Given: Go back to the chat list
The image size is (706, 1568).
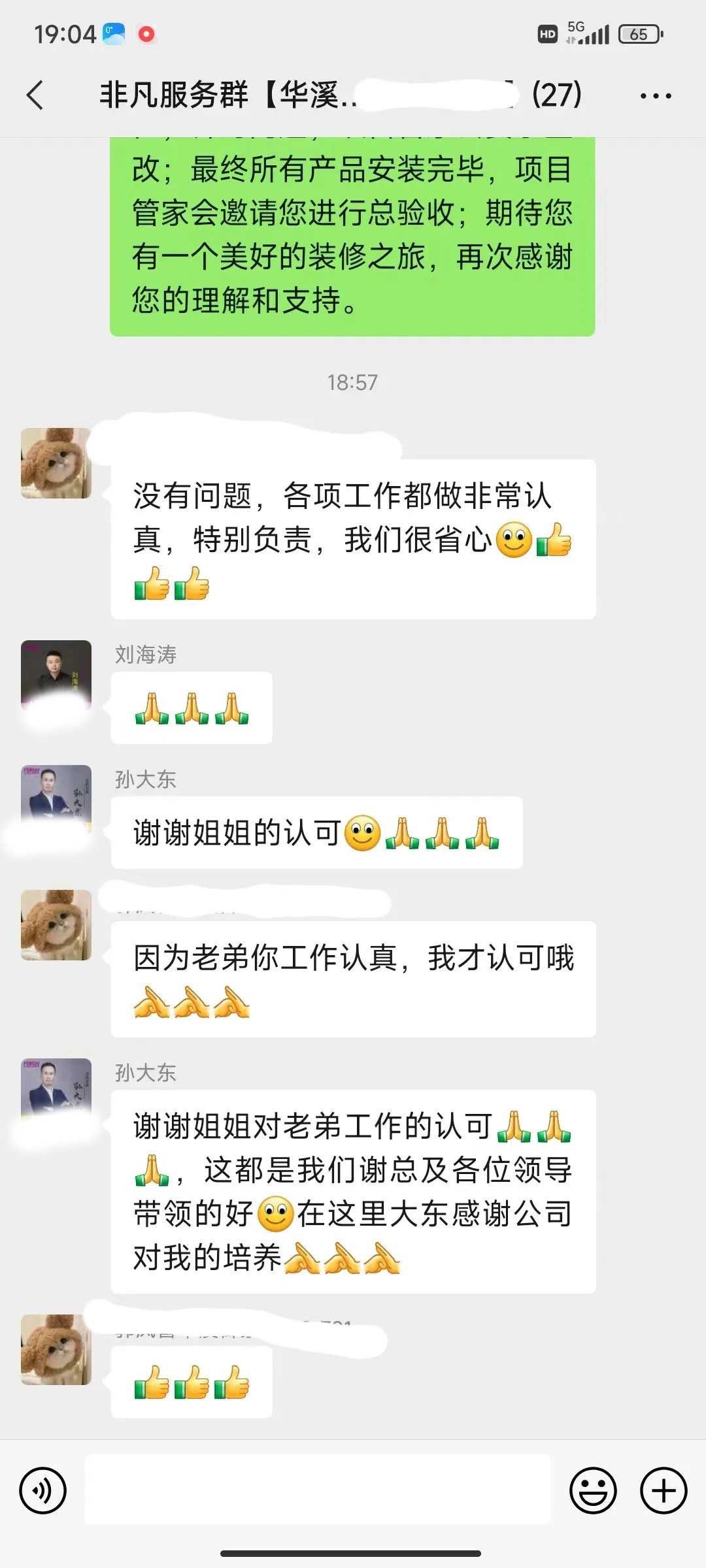Looking at the screenshot, I should [35, 95].
